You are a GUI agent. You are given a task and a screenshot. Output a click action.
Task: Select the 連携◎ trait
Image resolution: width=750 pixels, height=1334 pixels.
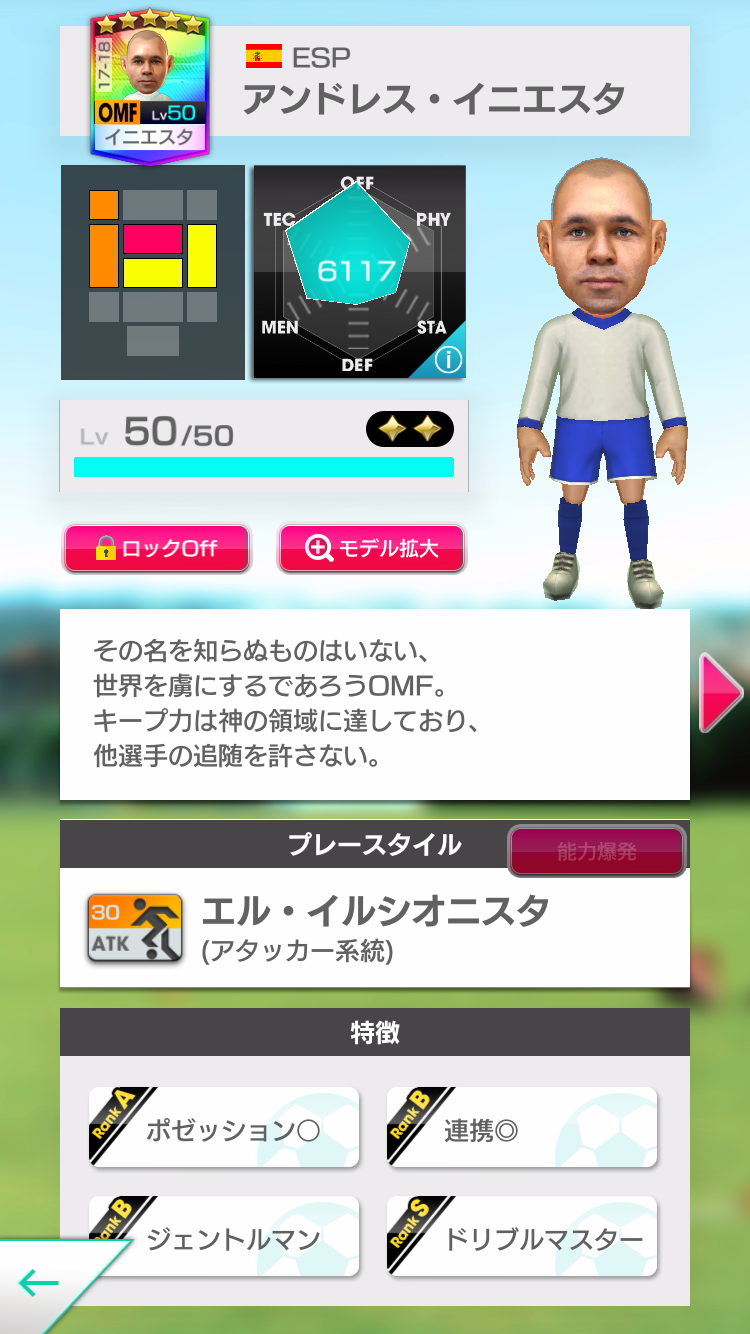[520, 1127]
